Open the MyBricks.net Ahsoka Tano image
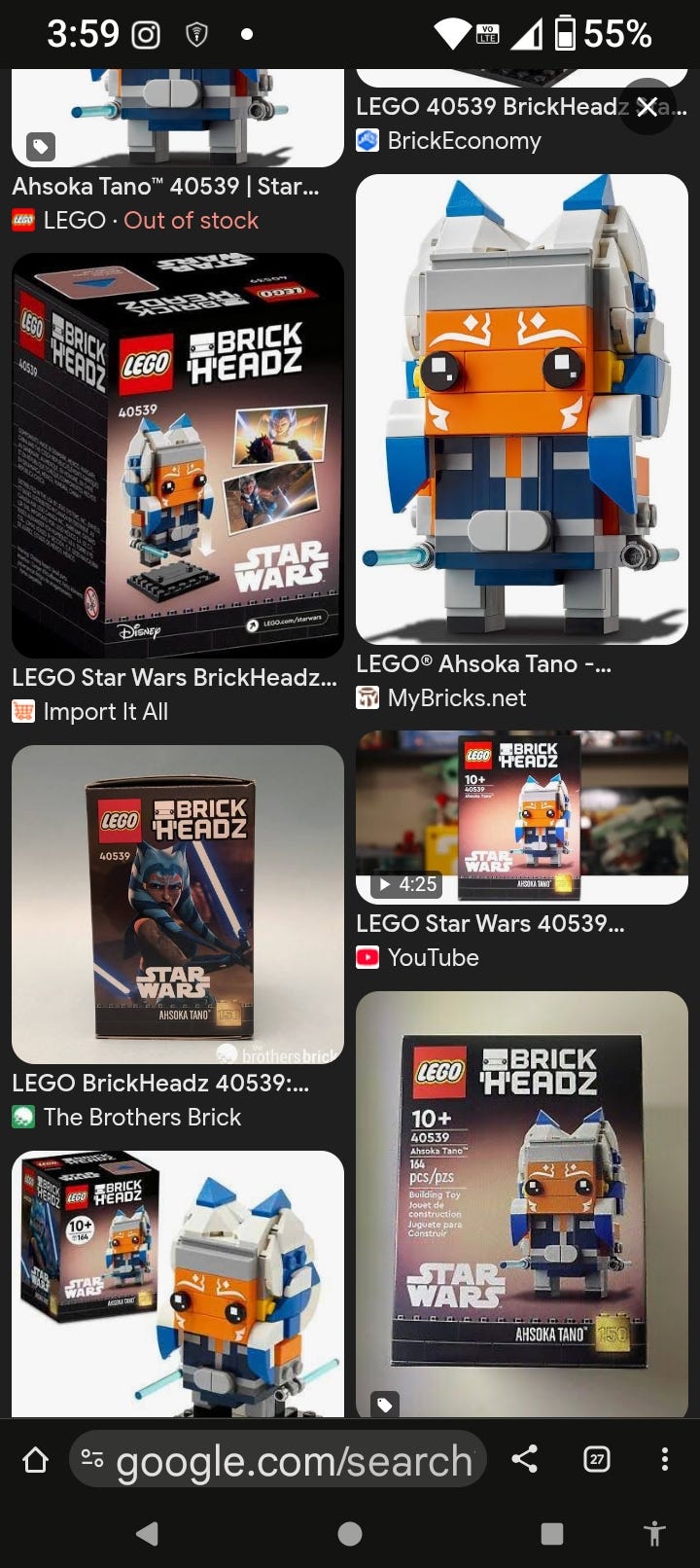The height and width of the screenshot is (1568, 700). point(521,409)
